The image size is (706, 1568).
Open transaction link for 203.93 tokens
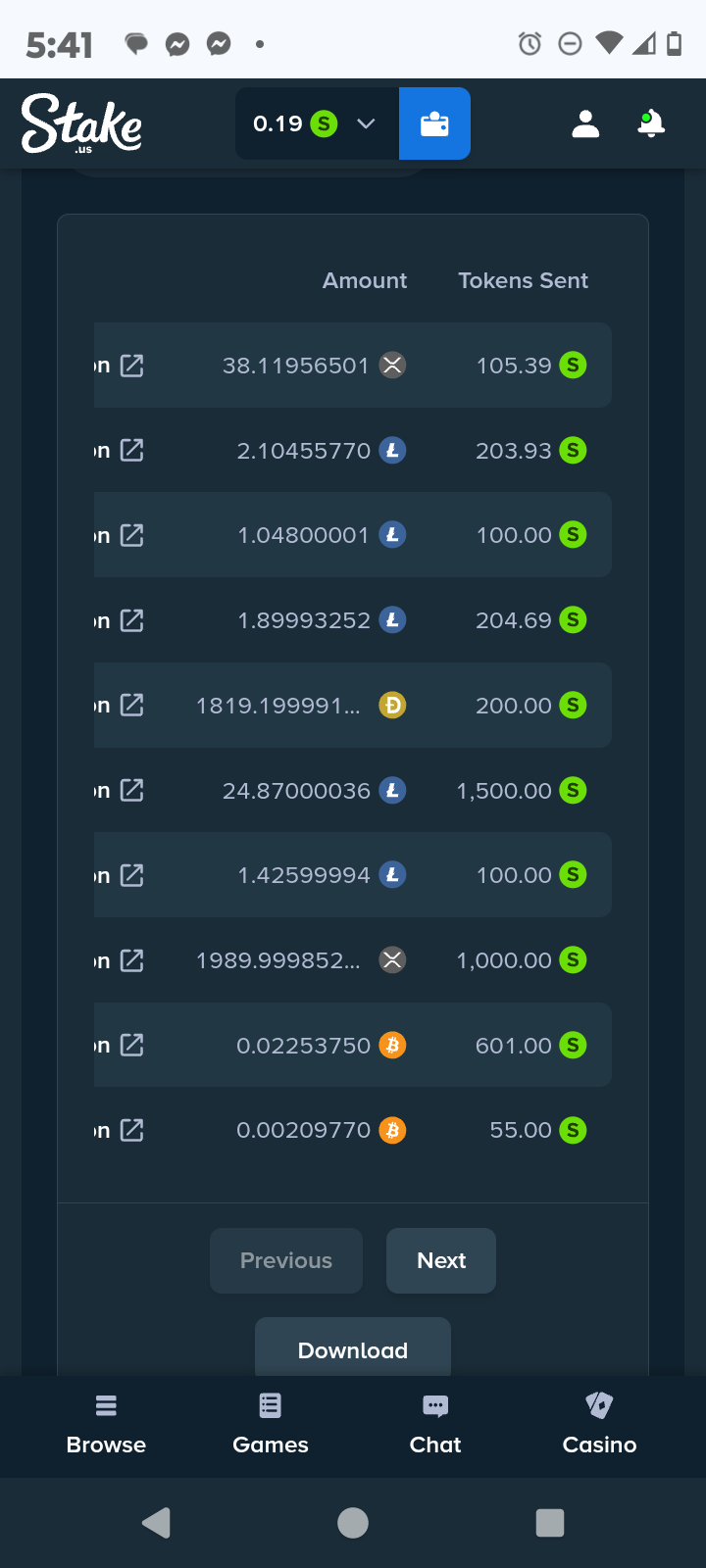pyautogui.click(x=131, y=451)
